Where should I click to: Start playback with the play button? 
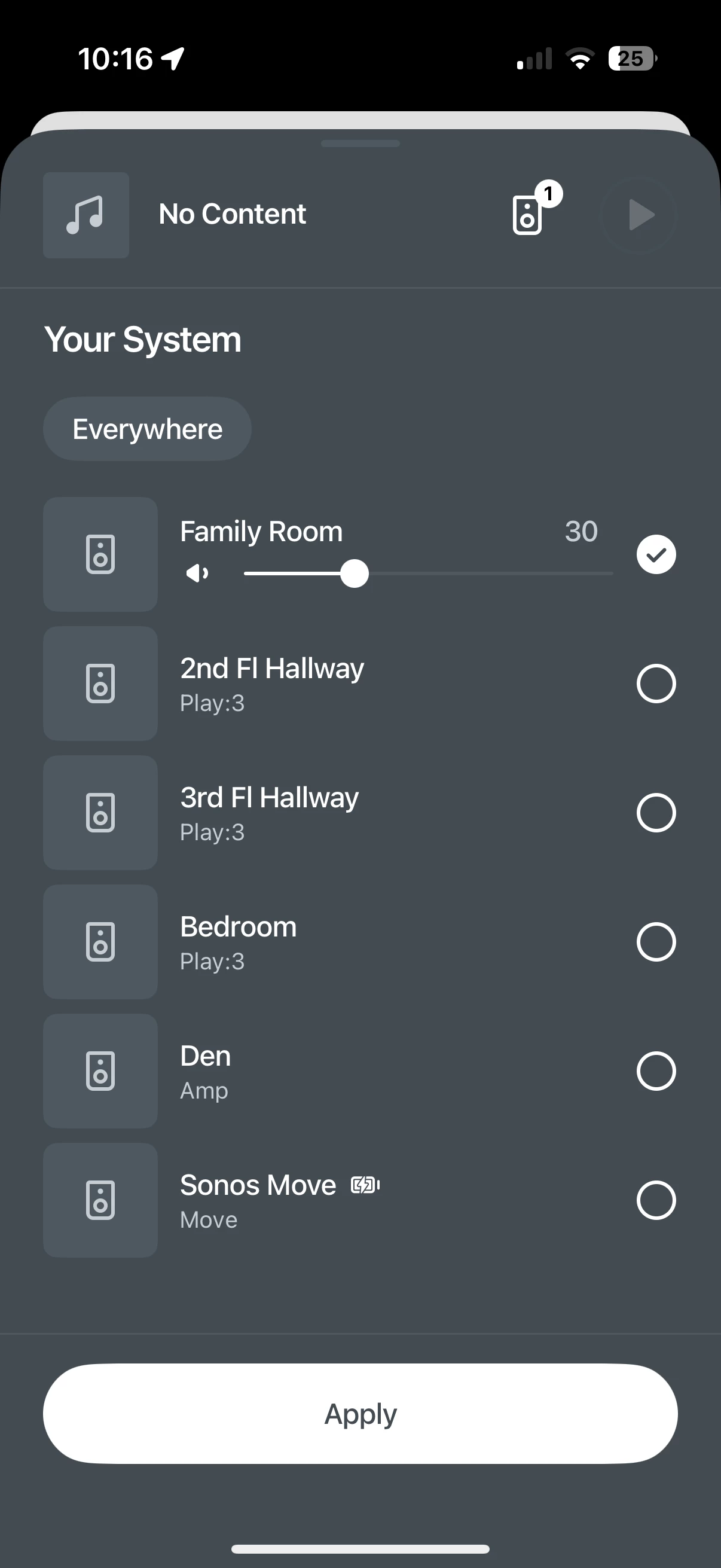(x=639, y=215)
